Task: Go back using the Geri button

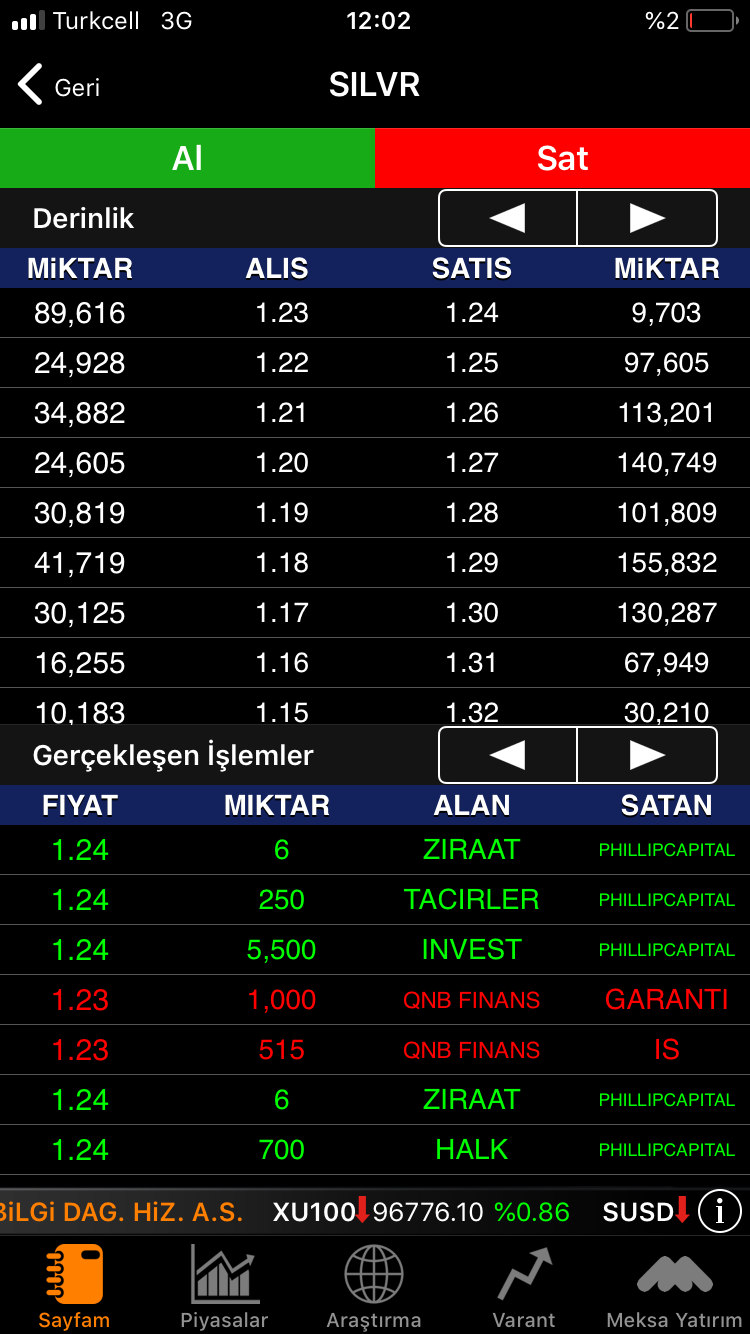Action: [59, 87]
